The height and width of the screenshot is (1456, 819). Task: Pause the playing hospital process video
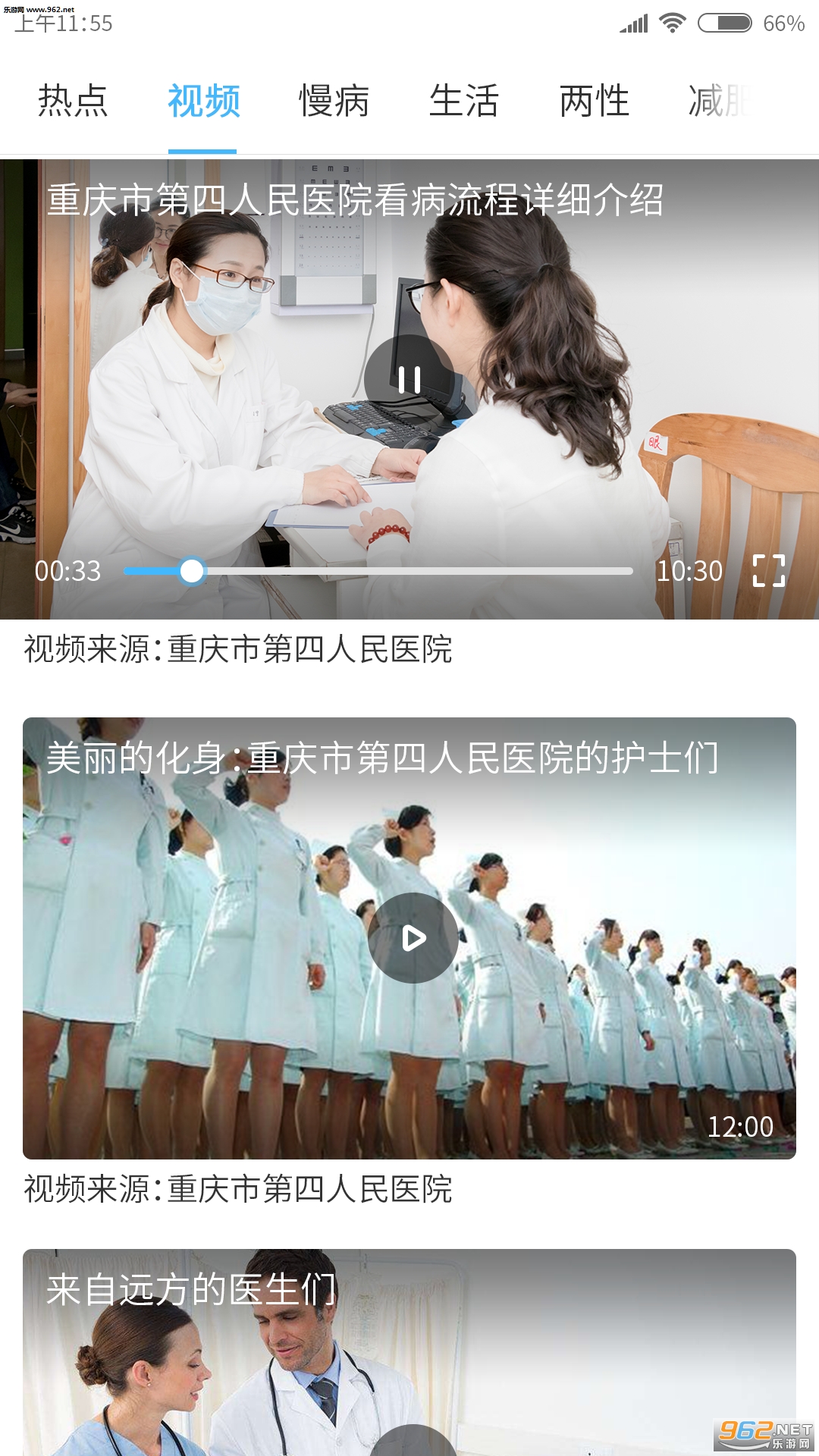click(409, 379)
